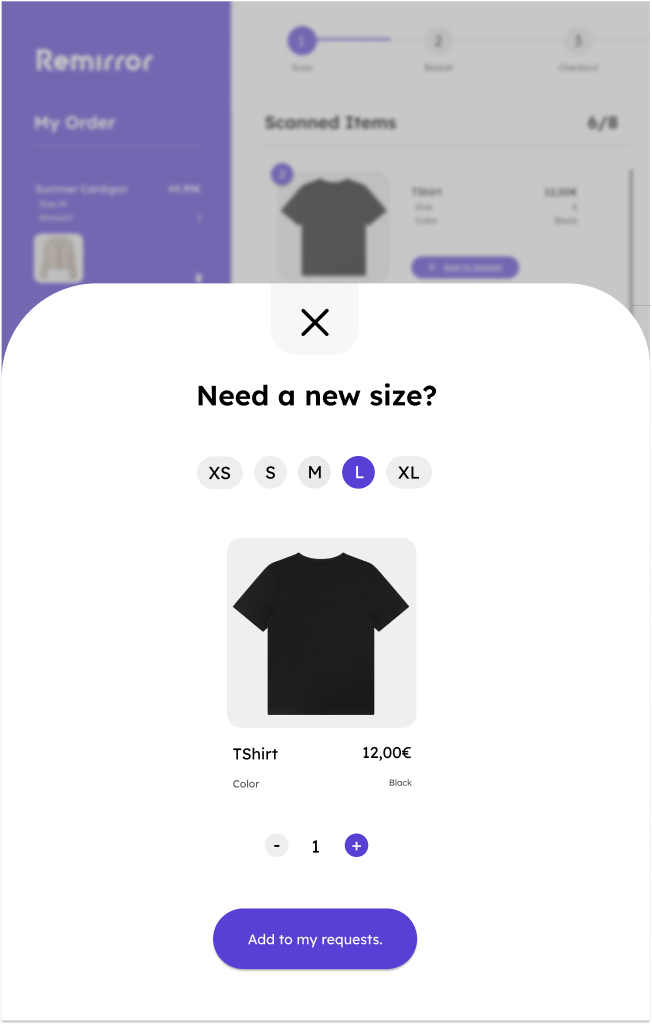Switch size to XL
652x1024 pixels.
tap(408, 473)
